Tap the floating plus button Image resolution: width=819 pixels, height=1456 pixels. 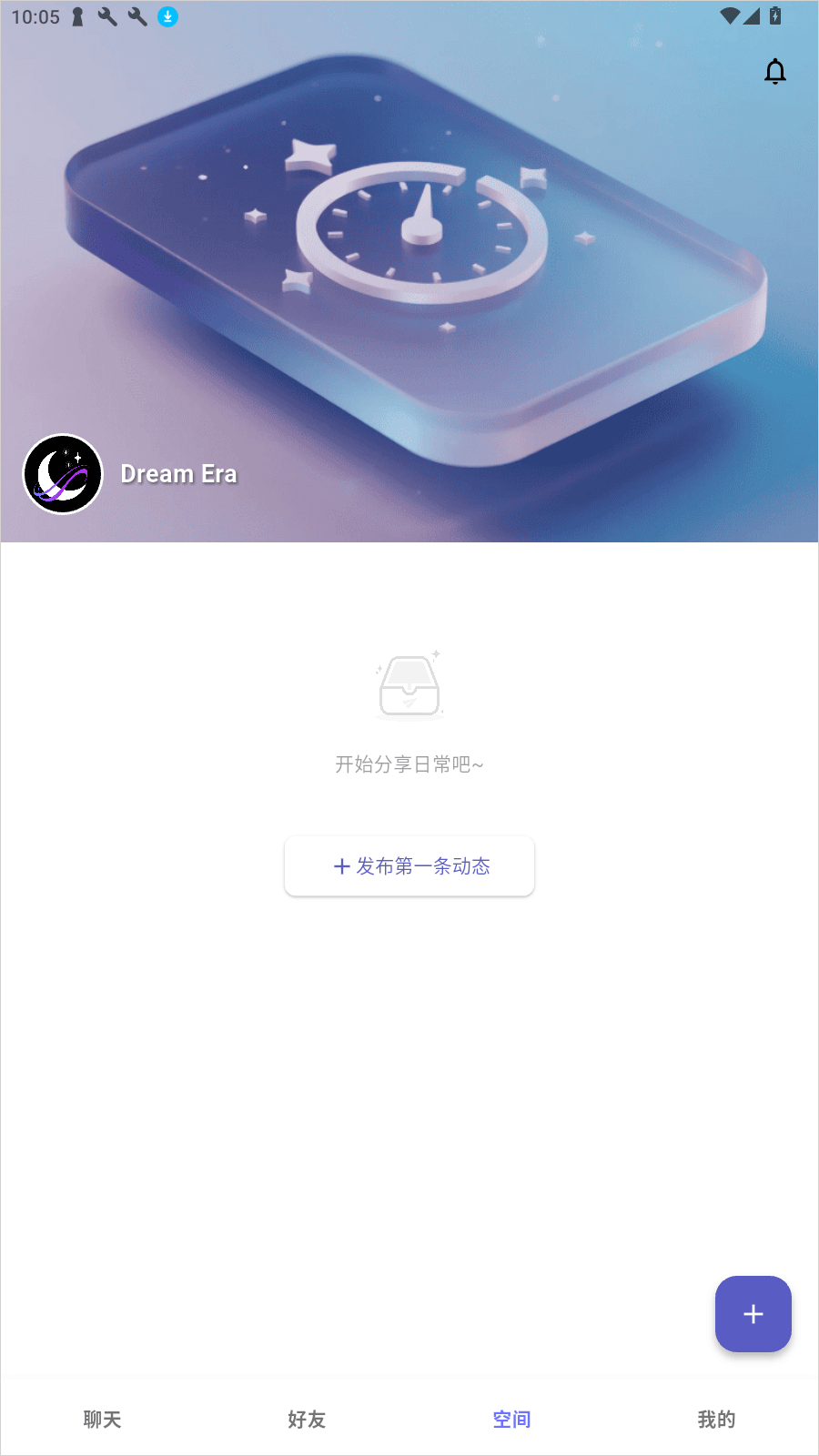pyautogui.click(x=753, y=1314)
